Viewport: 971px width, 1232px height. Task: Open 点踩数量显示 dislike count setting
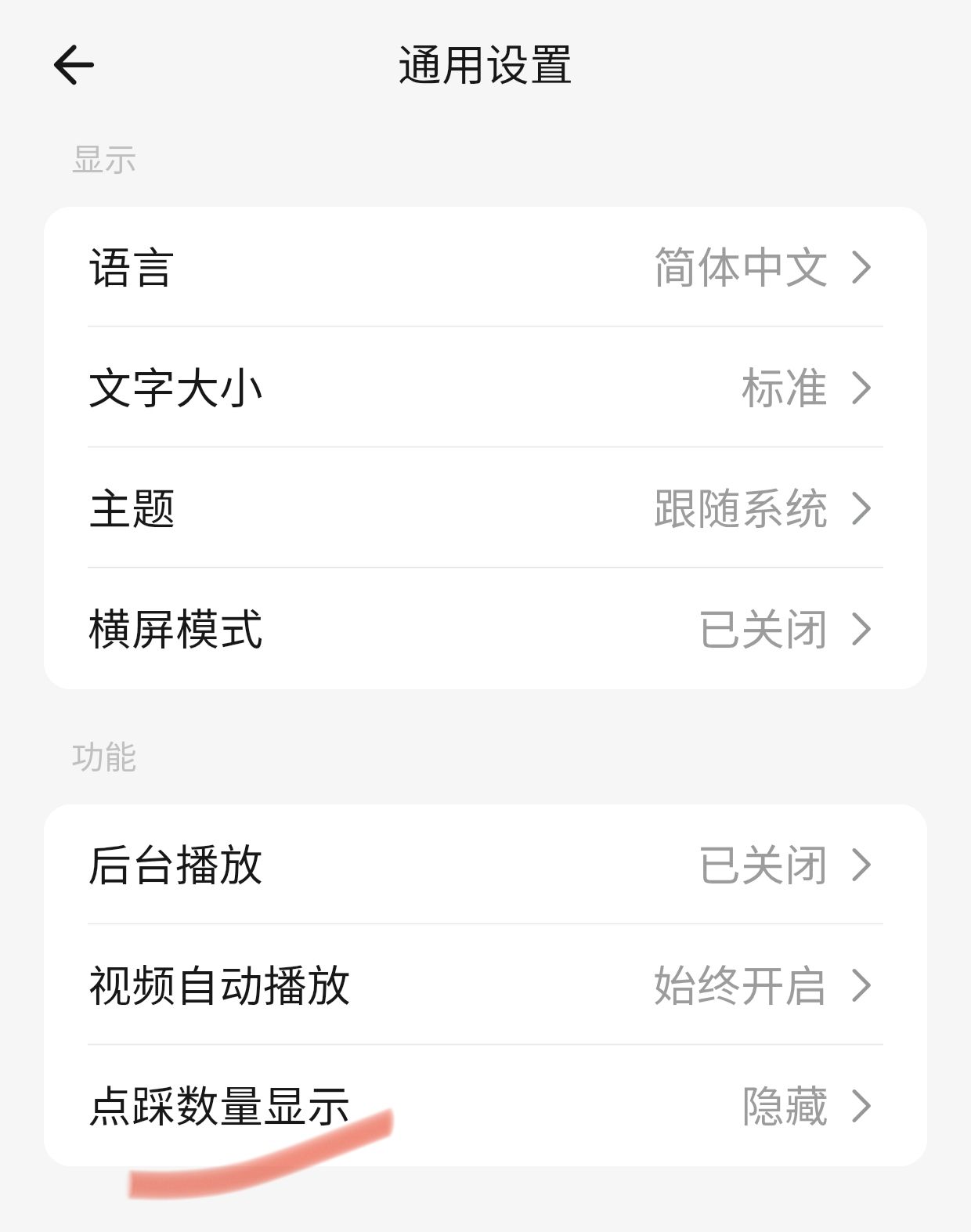coord(485,1105)
